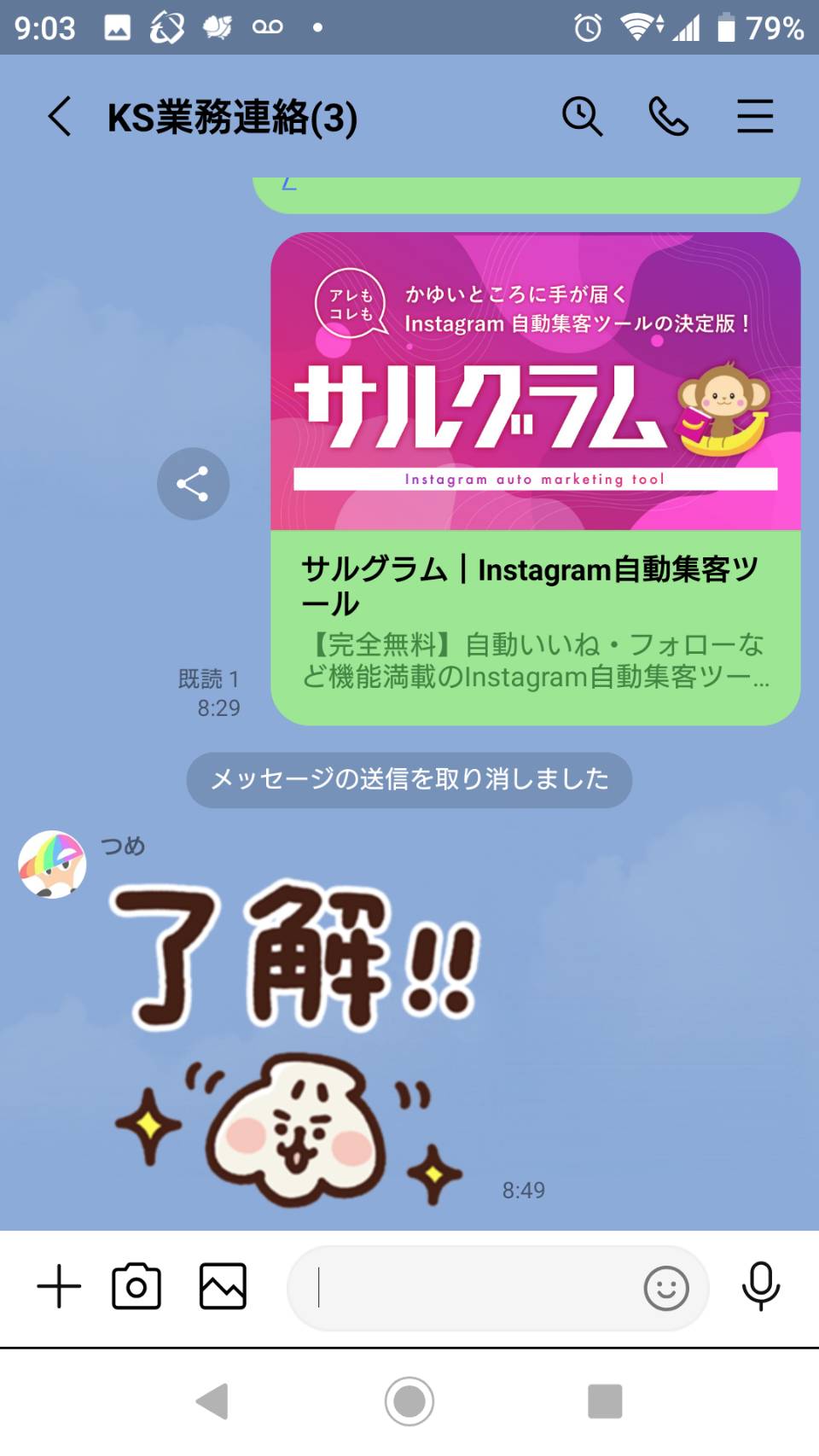Open the サルグラム Instagram tool link preview
This screenshot has height=1456, width=819.
pyautogui.click(x=535, y=479)
